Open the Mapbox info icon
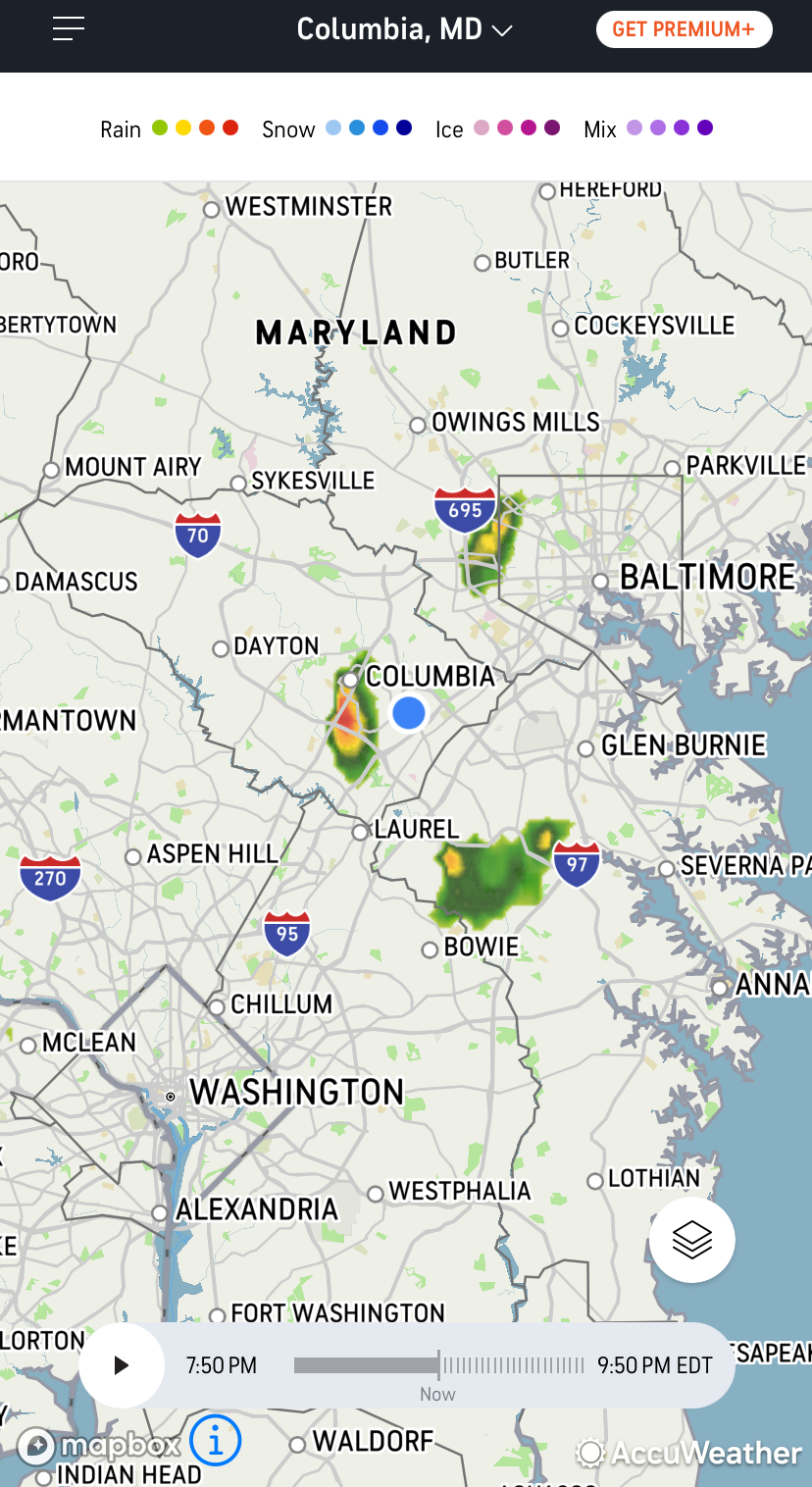812x1487 pixels. [x=216, y=1442]
